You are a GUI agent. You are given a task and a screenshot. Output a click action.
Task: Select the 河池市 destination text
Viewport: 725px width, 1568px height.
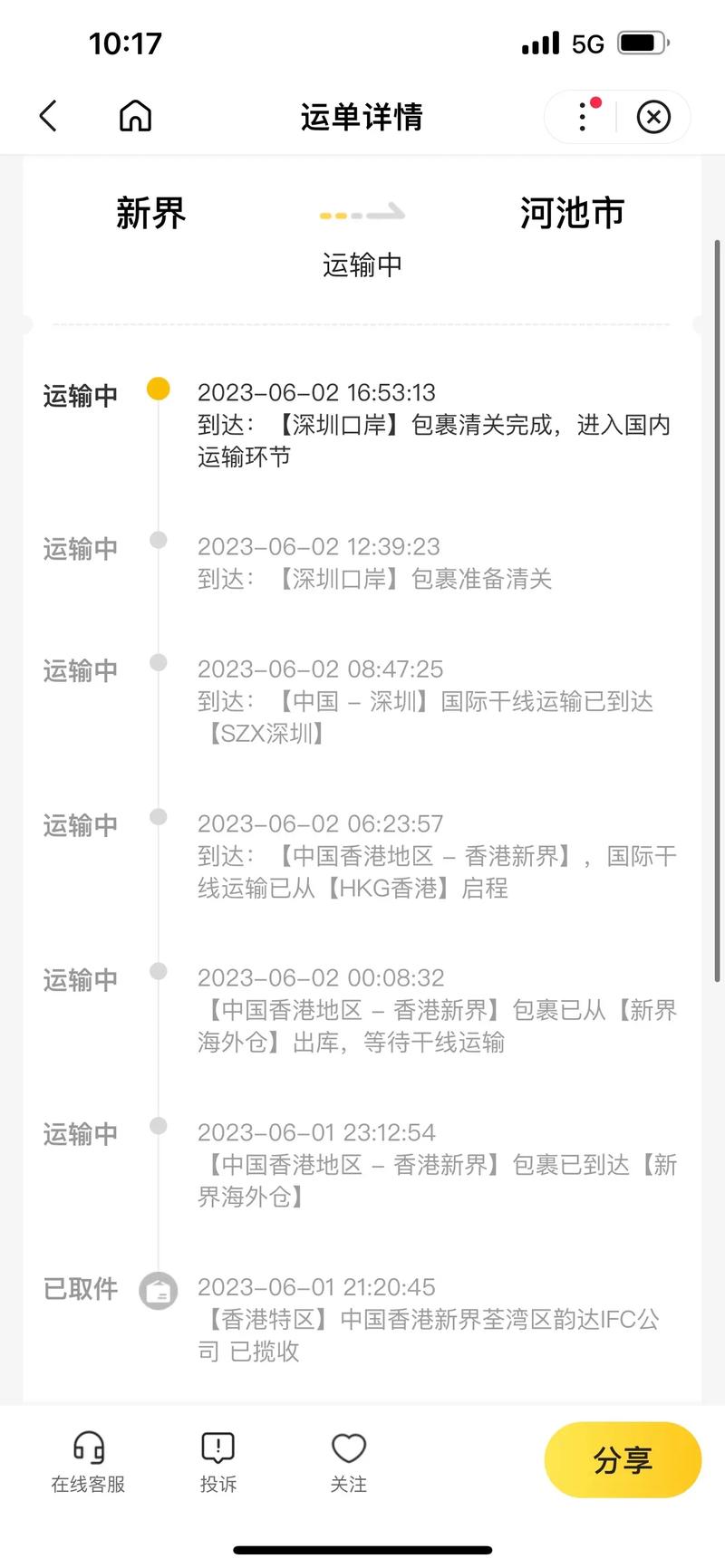click(572, 212)
